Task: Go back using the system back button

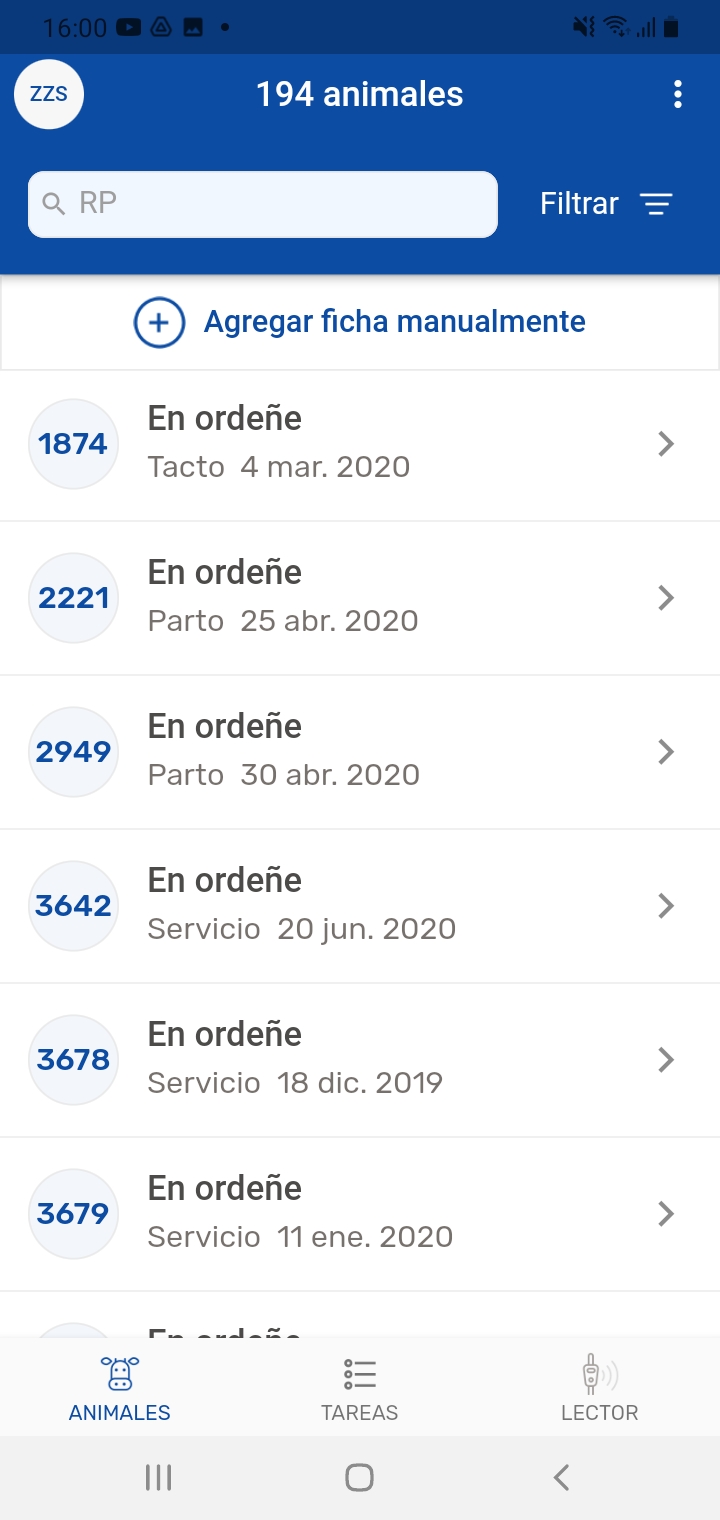Action: [562, 1478]
